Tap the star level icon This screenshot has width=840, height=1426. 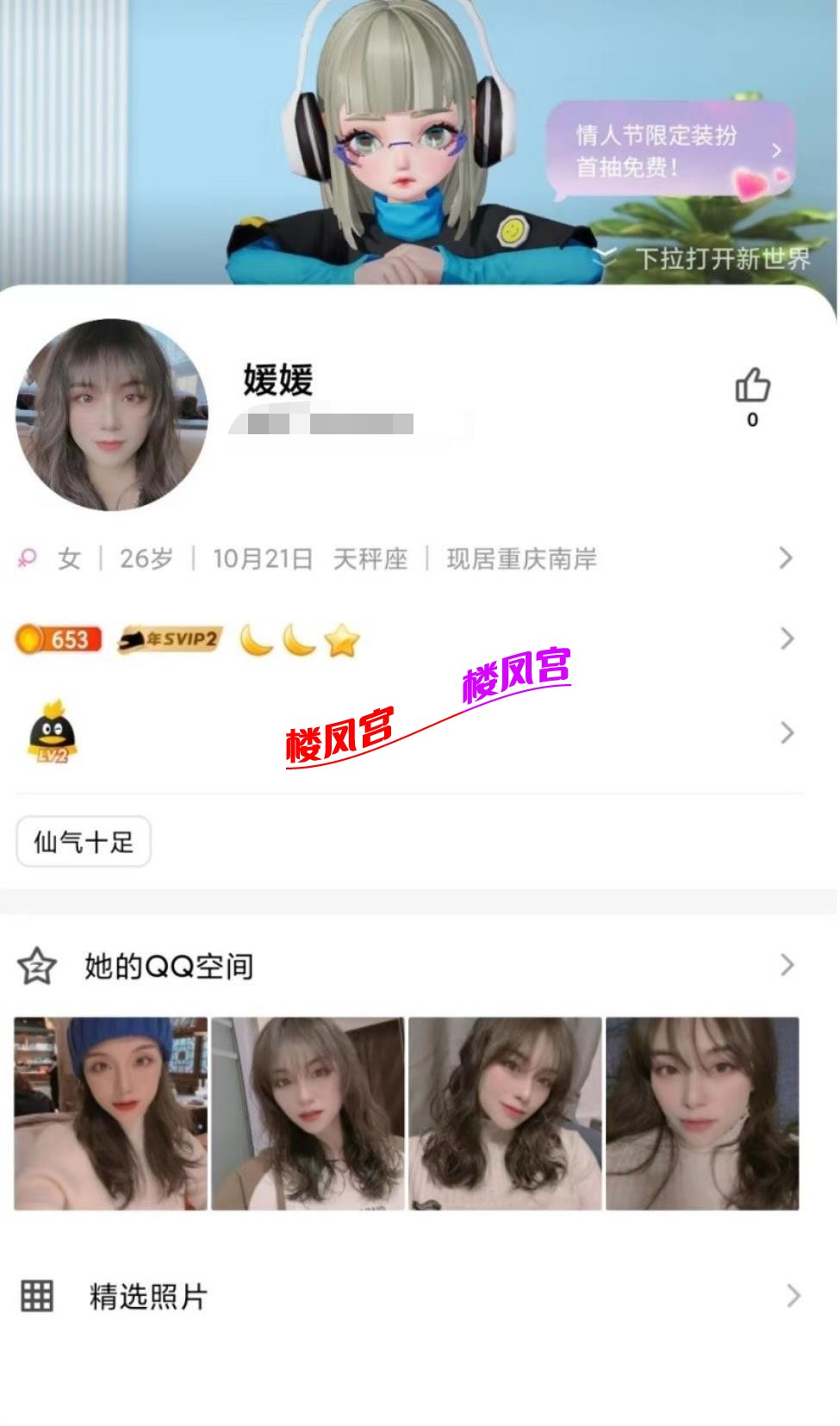344,638
